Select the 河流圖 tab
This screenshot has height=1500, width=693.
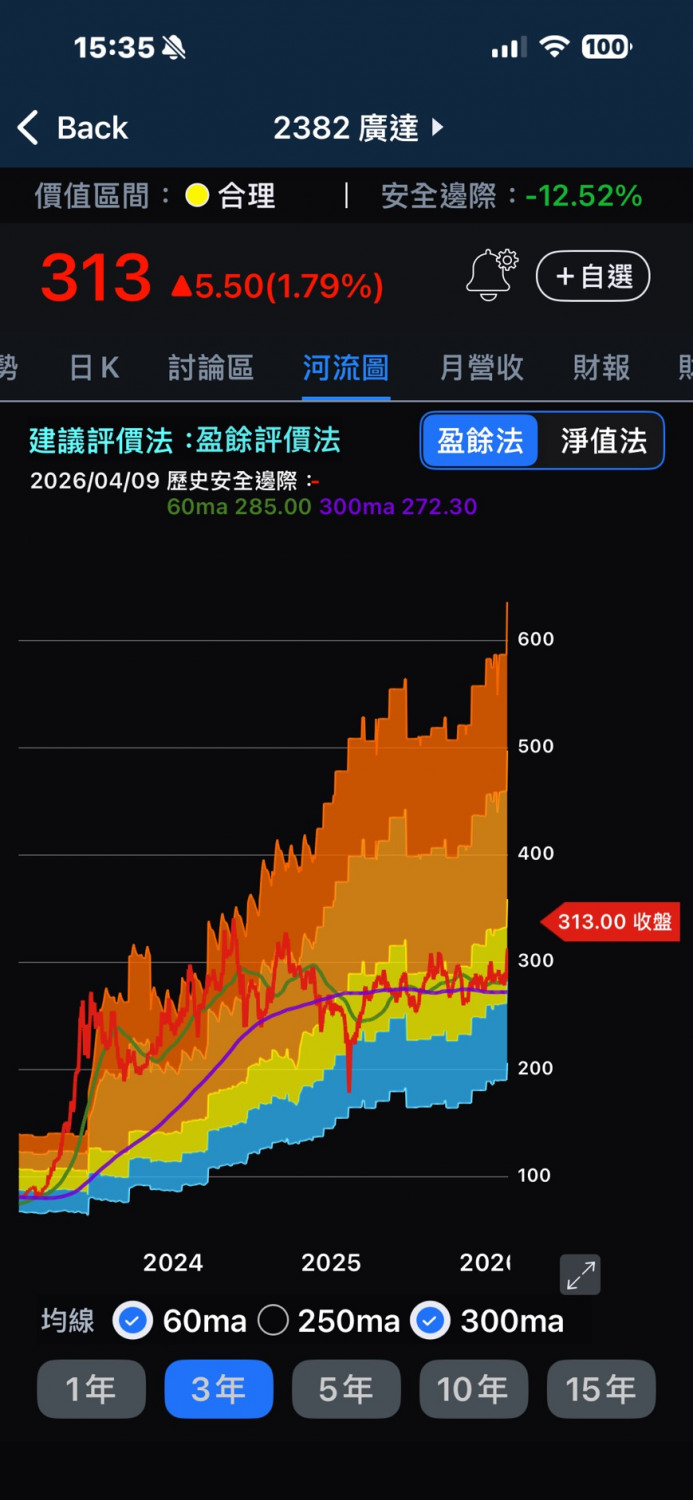pos(346,368)
